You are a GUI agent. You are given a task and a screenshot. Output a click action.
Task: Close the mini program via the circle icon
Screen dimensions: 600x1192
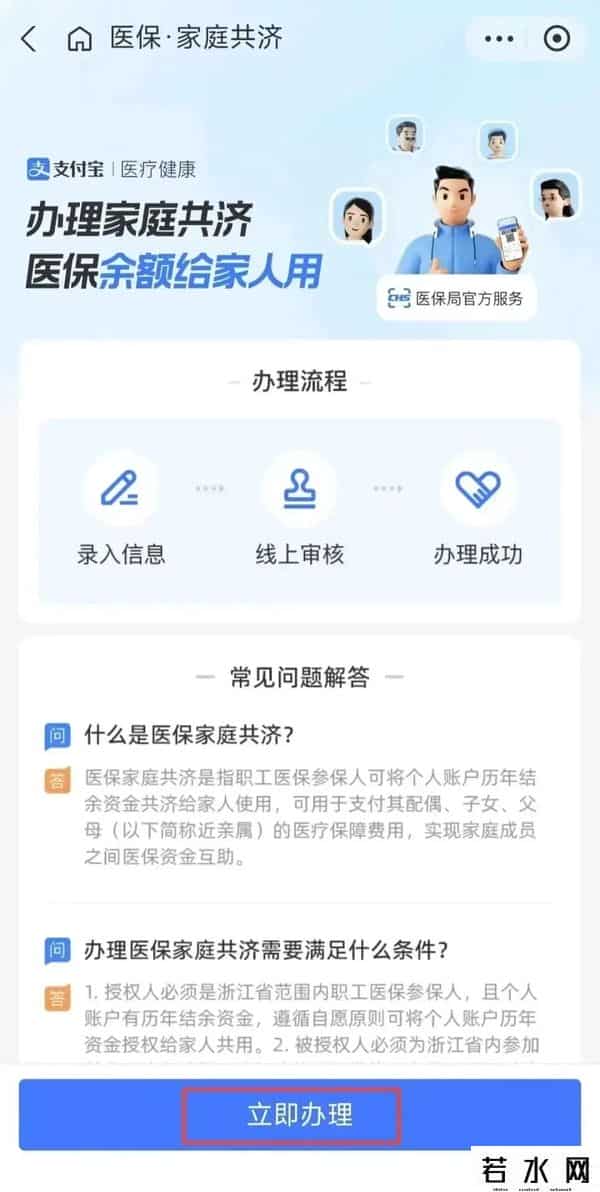click(x=556, y=39)
